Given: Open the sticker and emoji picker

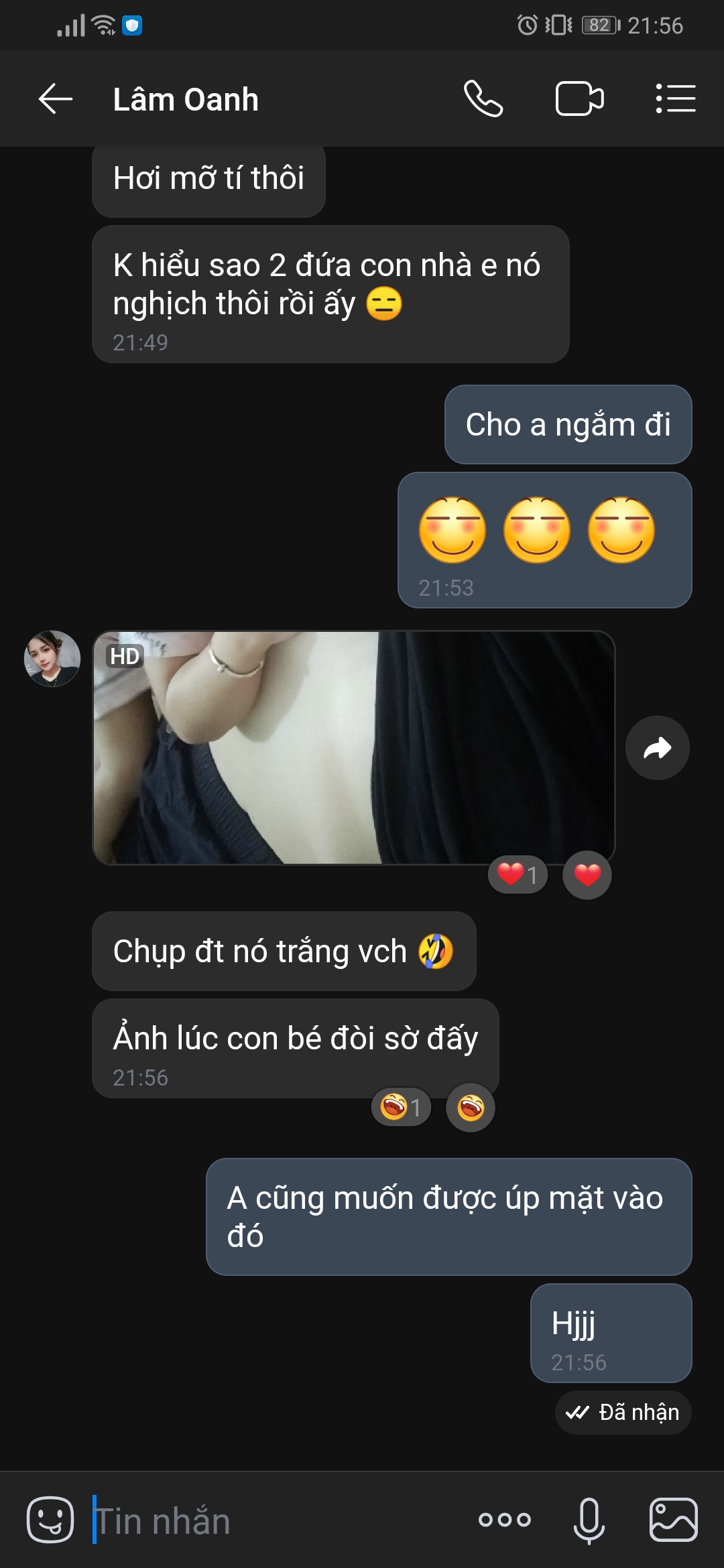Looking at the screenshot, I should [50, 1520].
